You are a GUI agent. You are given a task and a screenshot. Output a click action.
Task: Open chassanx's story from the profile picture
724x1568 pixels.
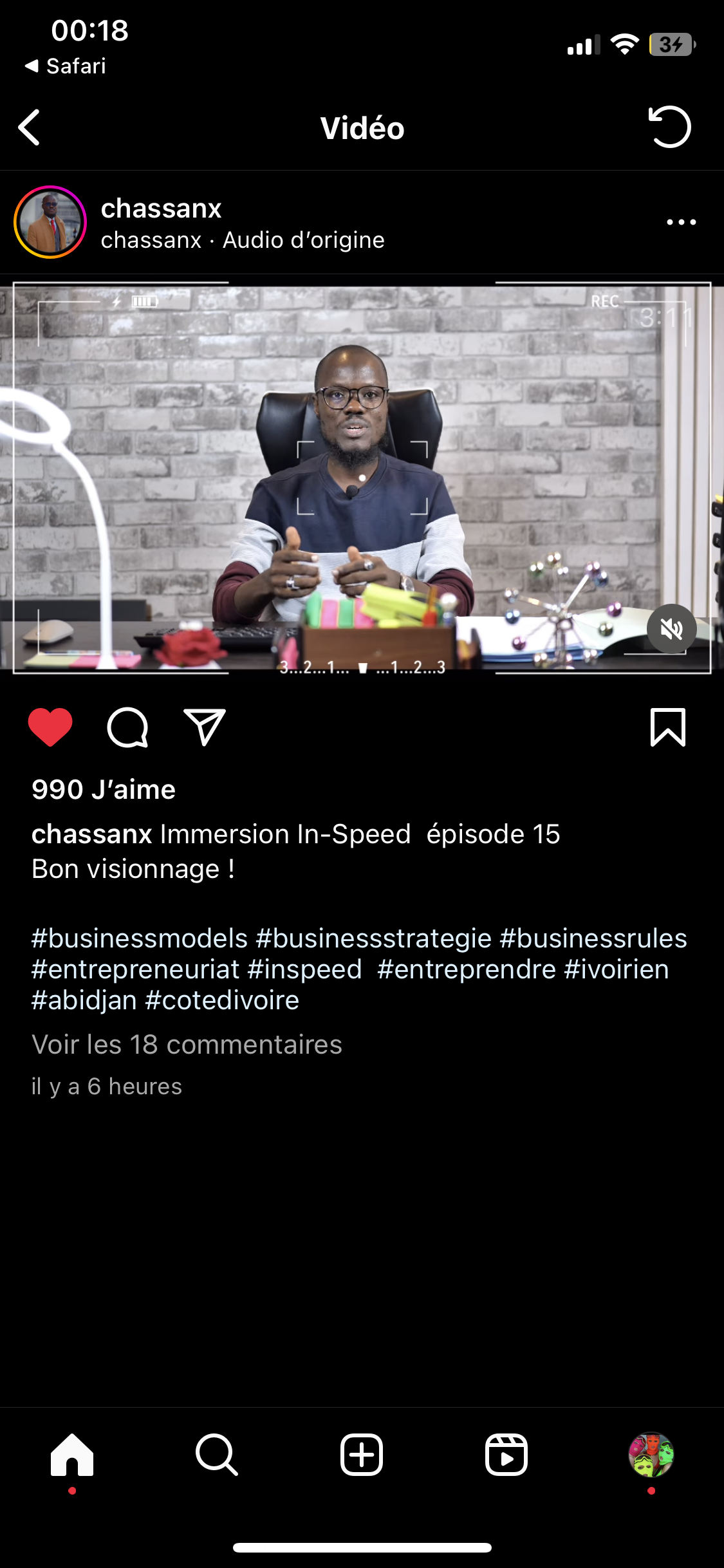click(x=50, y=222)
